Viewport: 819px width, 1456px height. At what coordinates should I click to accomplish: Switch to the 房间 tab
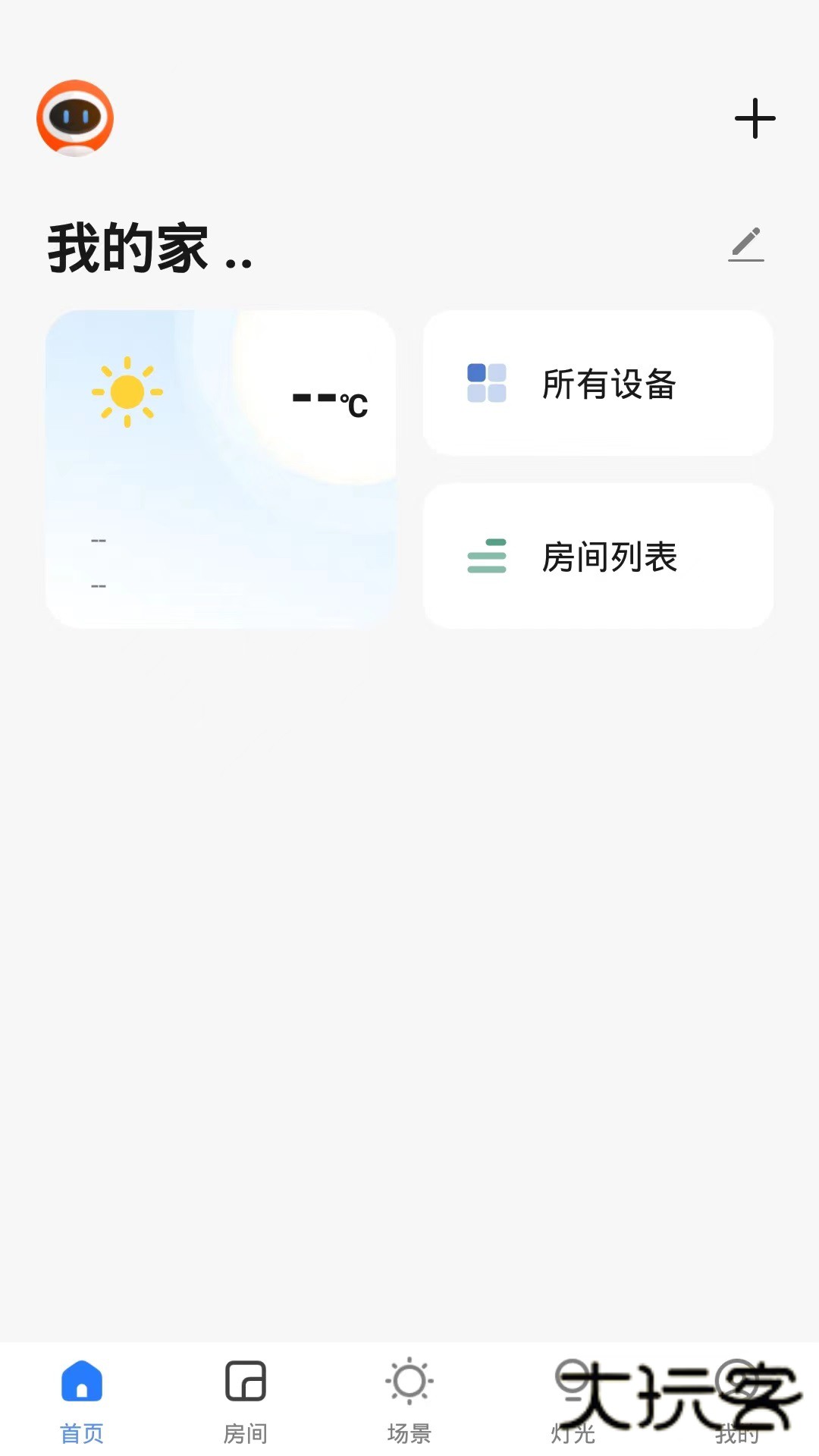coord(246,1403)
